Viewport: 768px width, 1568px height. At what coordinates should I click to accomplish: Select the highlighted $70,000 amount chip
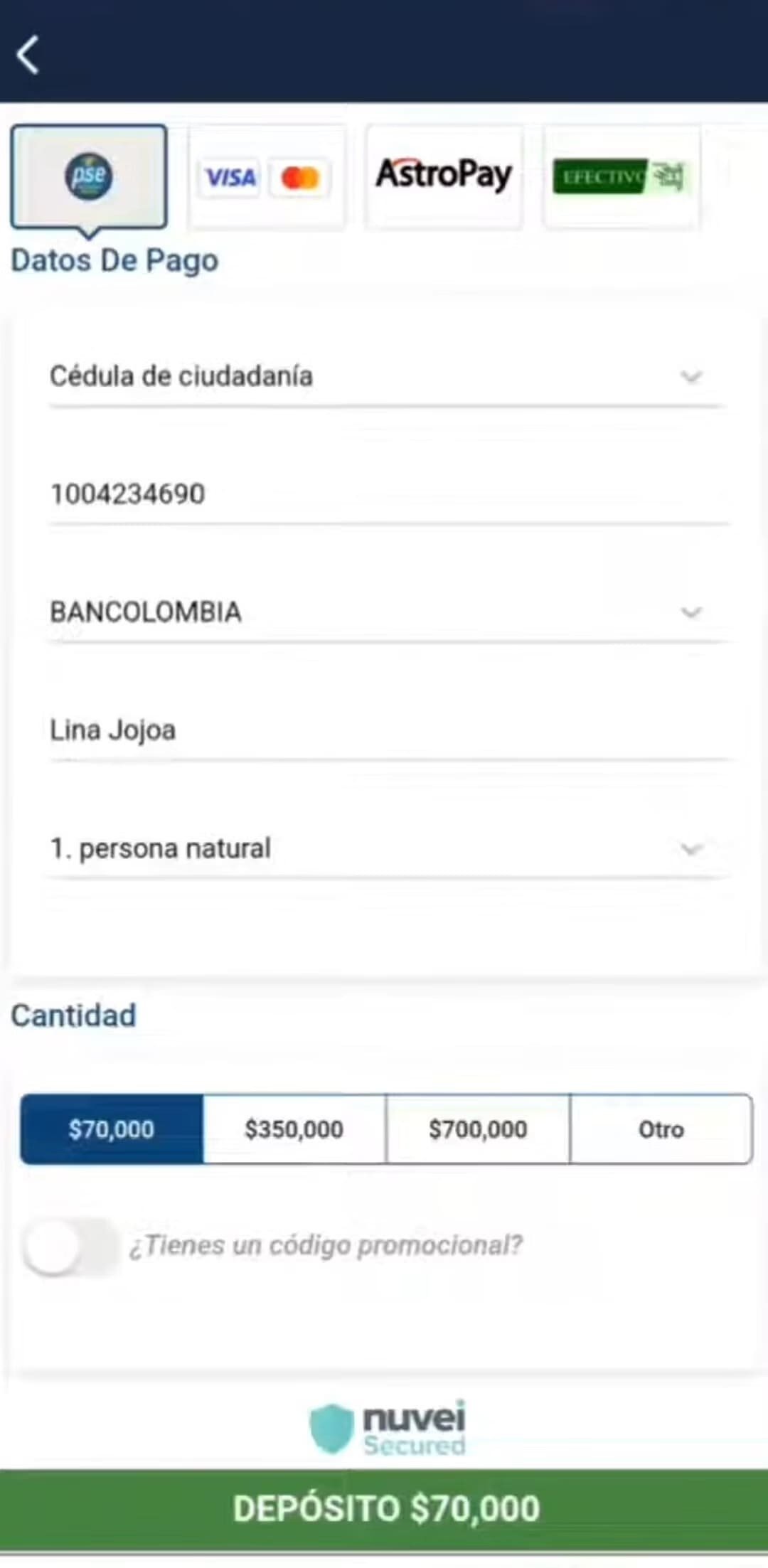click(110, 1129)
